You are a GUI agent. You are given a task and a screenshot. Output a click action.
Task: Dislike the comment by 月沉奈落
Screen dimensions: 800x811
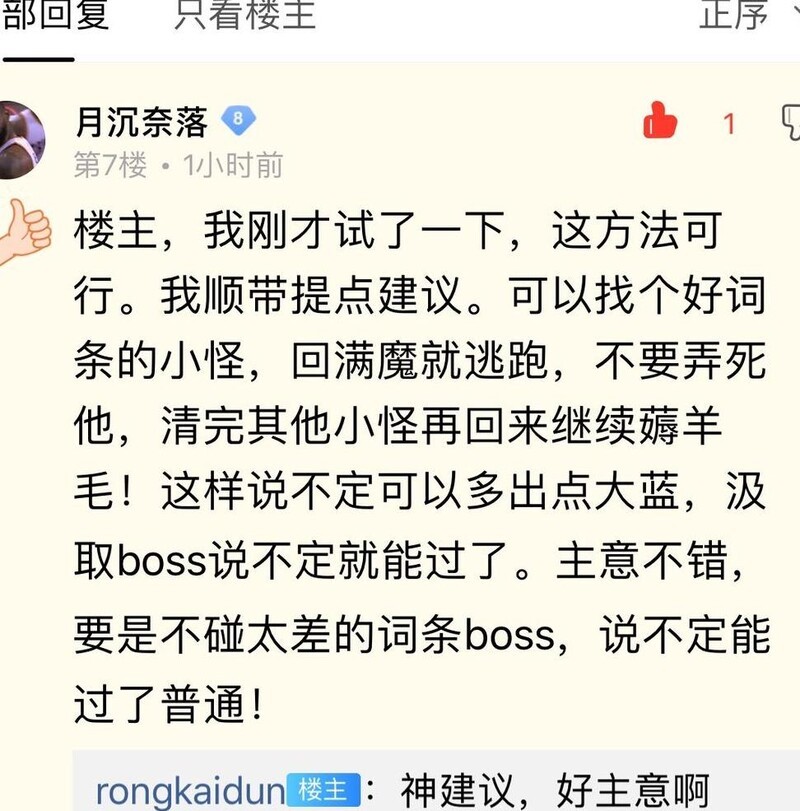pyautogui.click(x=790, y=122)
